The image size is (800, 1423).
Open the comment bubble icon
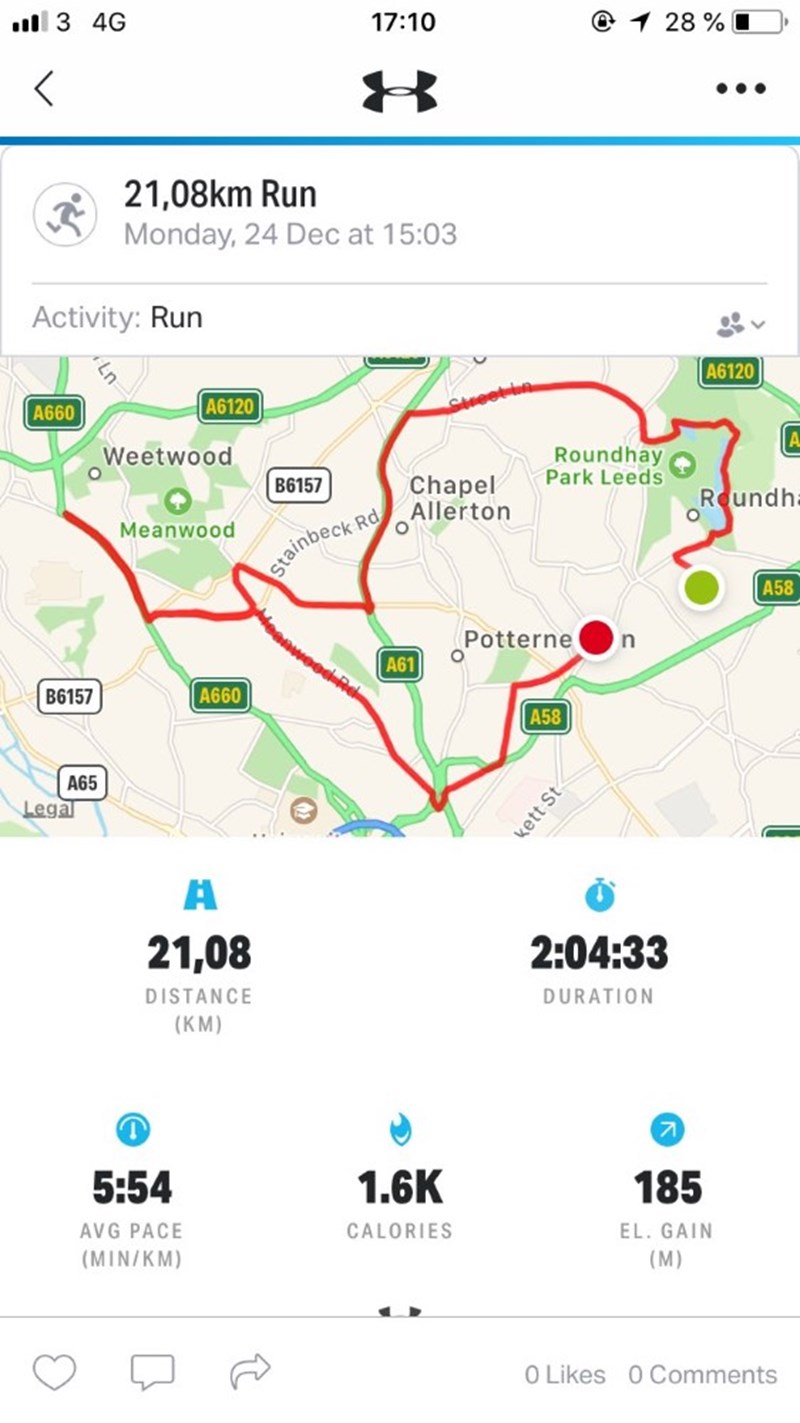point(152,1372)
